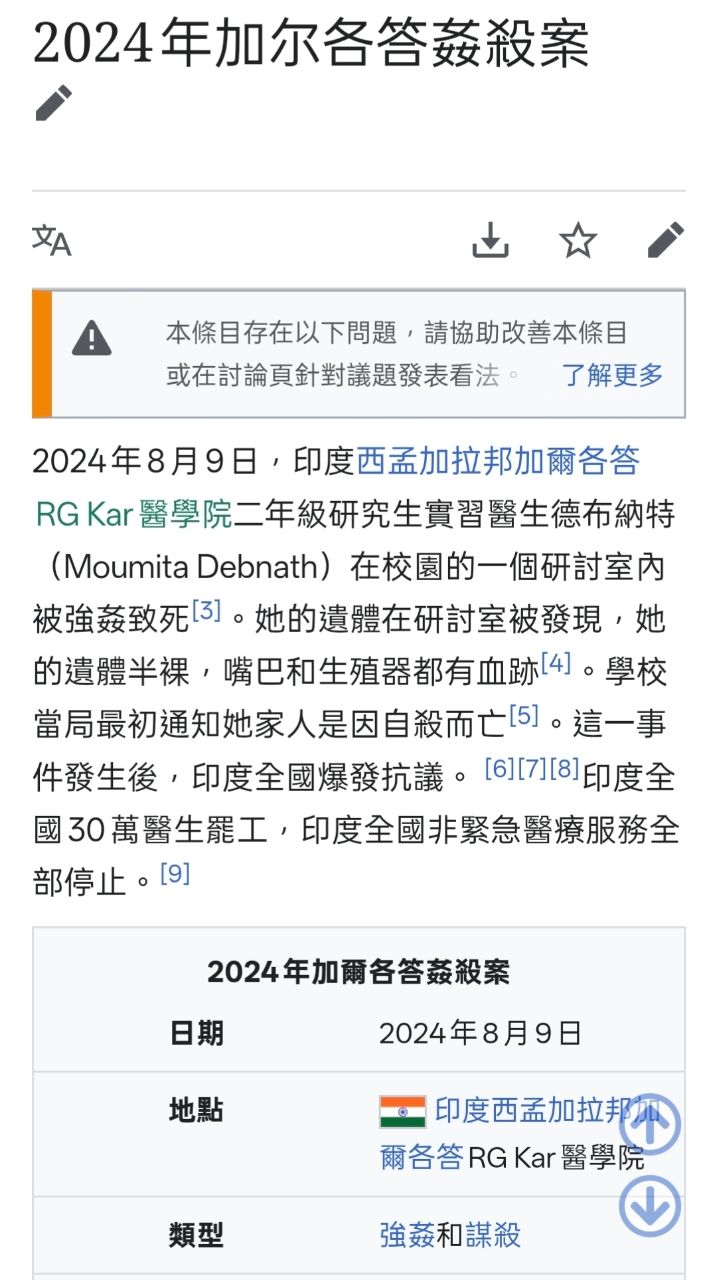Open the language selection icon

coord(52,240)
